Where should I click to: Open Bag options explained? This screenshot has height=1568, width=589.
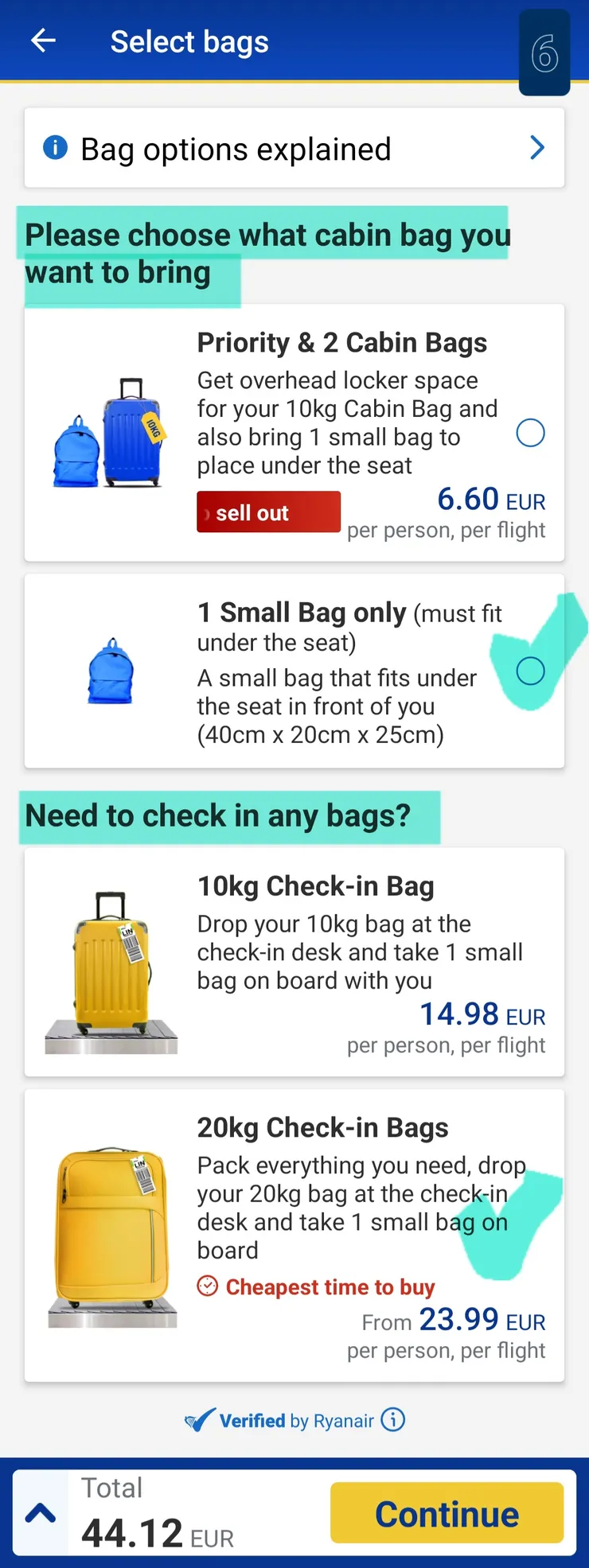tap(294, 149)
